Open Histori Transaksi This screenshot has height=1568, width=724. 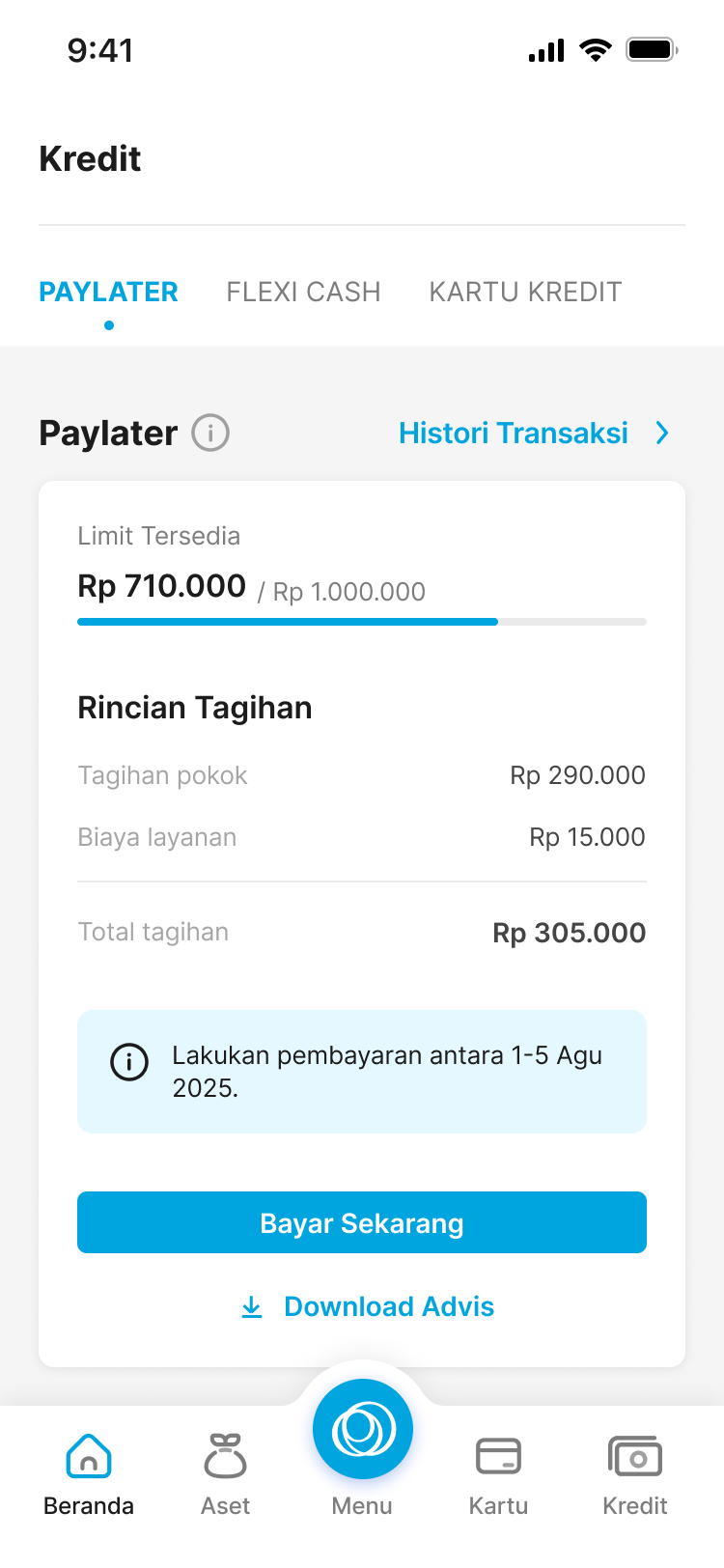pos(533,433)
